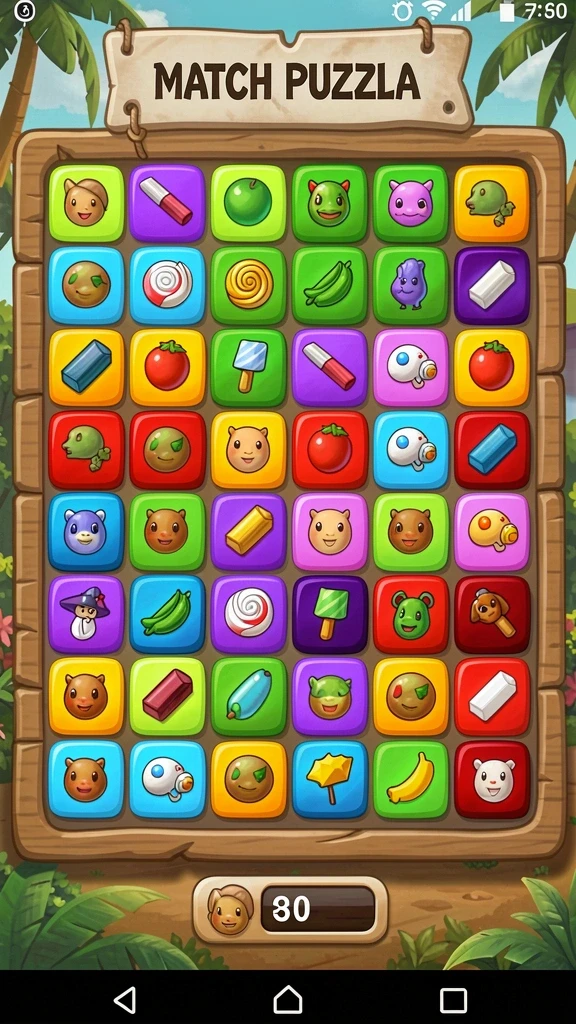The height and width of the screenshot is (1024, 576).
Task: Select the dark red brick on lime tile
Action: click(167, 696)
